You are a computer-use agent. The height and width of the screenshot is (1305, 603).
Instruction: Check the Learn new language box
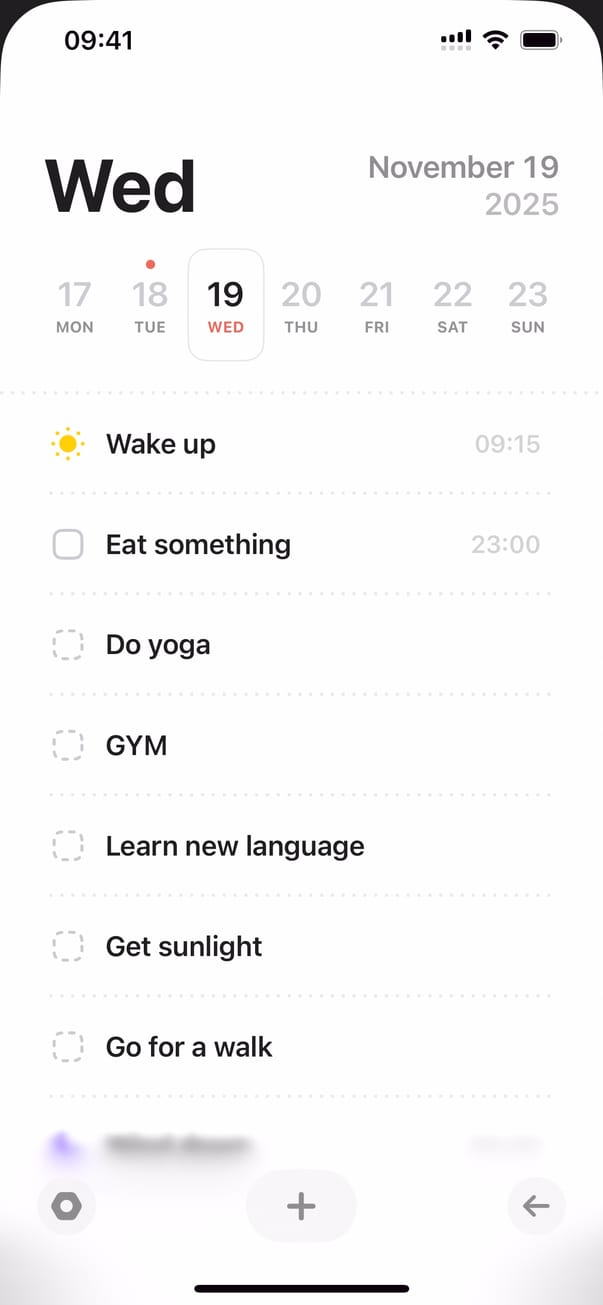pyautogui.click(x=68, y=846)
